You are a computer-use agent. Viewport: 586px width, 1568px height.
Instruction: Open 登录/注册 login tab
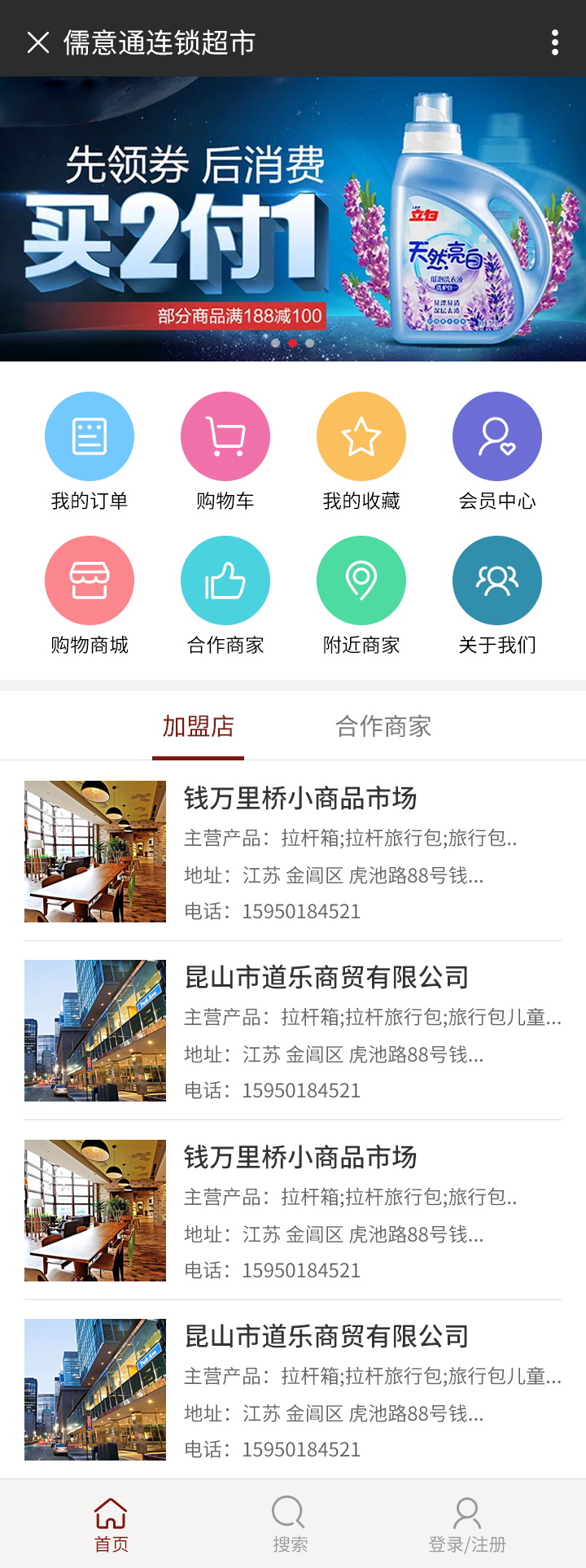coord(467,1524)
